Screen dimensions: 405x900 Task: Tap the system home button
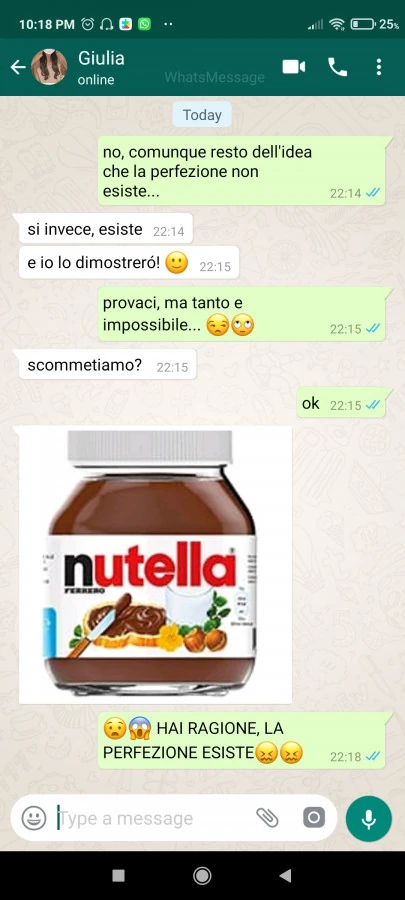[202, 875]
